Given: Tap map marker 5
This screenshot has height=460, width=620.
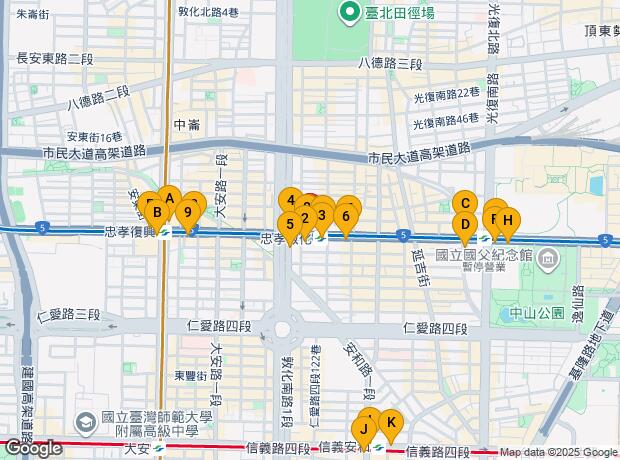Looking at the screenshot, I should (290, 224).
